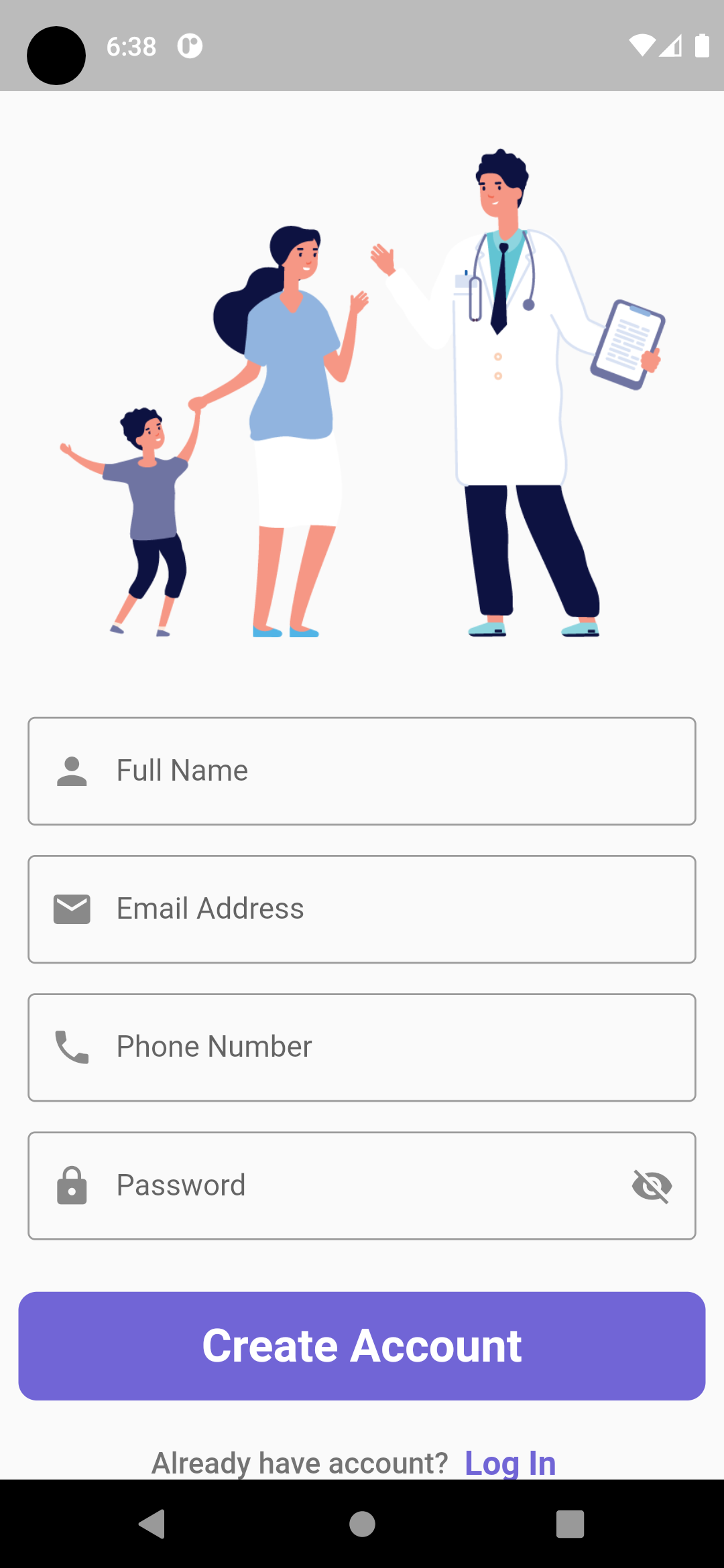This screenshot has height=1568, width=724.
Task: Toggle password visibility with the eye icon
Action: 652,1185
